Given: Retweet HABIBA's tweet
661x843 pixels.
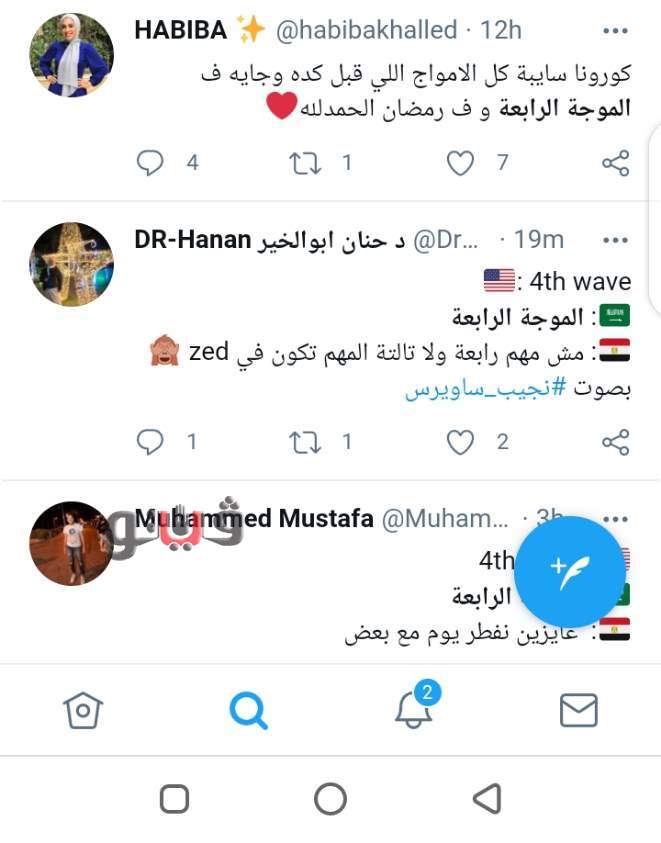Looking at the screenshot, I should pyautogui.click(x=305, y=162).
